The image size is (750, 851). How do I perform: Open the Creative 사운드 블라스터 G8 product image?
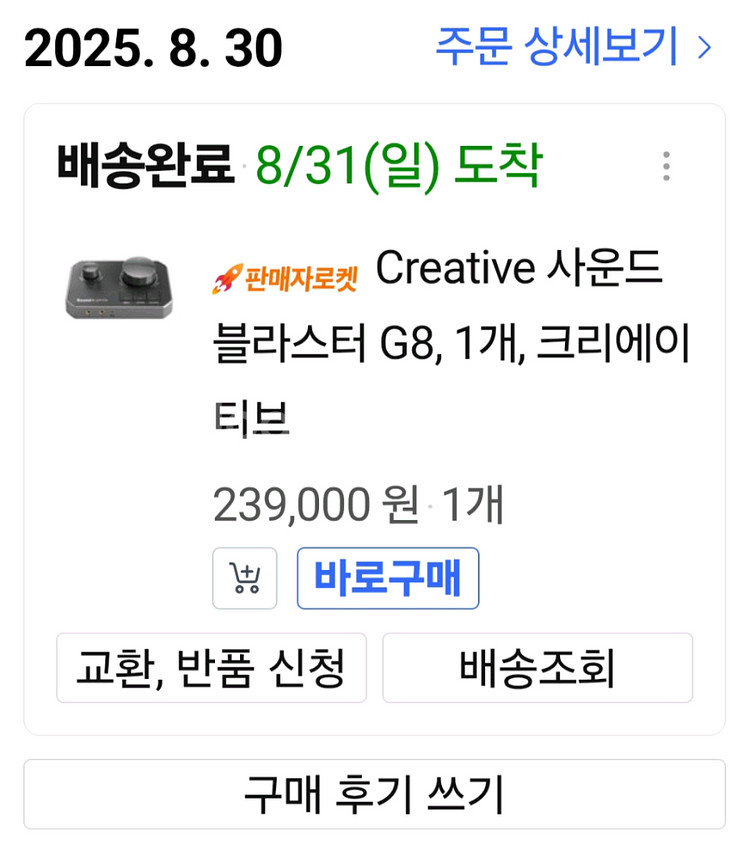click(119, 288)
